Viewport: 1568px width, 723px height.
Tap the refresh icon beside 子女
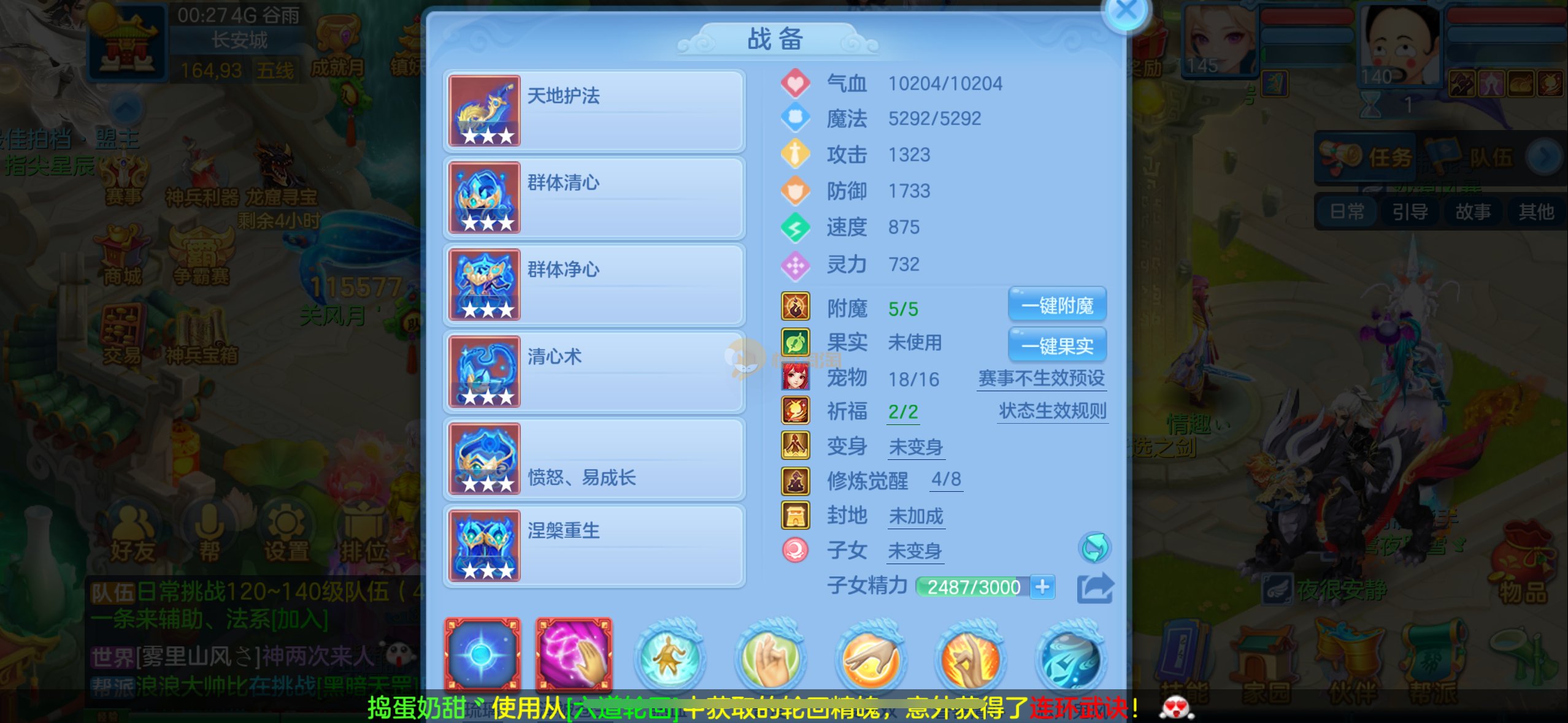coord(1094,548)
